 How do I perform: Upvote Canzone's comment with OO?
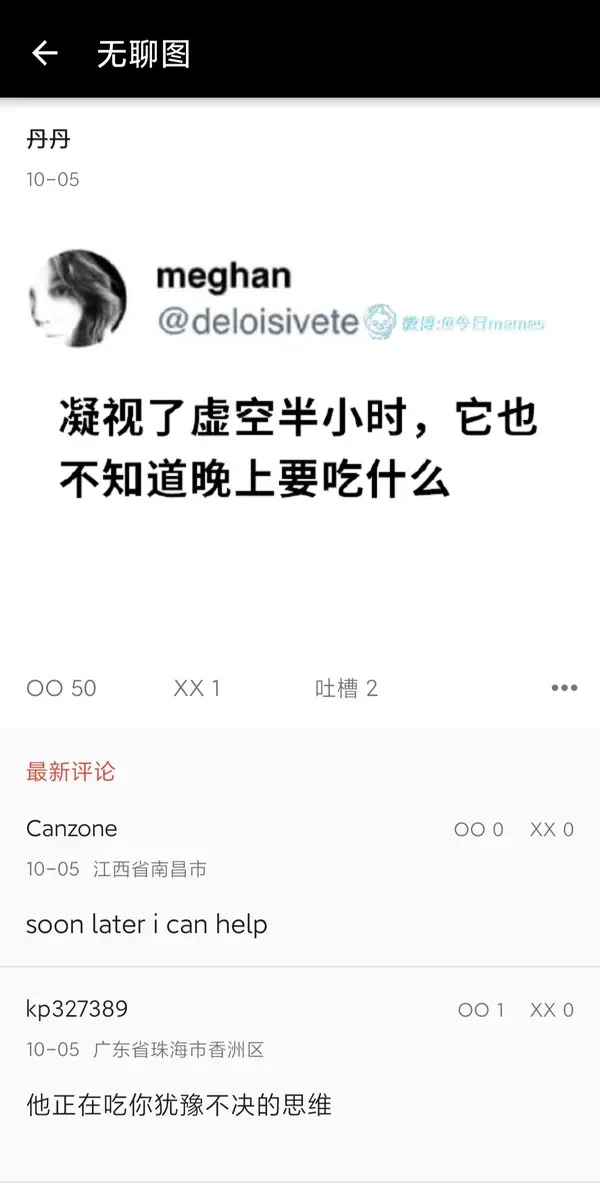pyautogui.click(x=479, y=829)
